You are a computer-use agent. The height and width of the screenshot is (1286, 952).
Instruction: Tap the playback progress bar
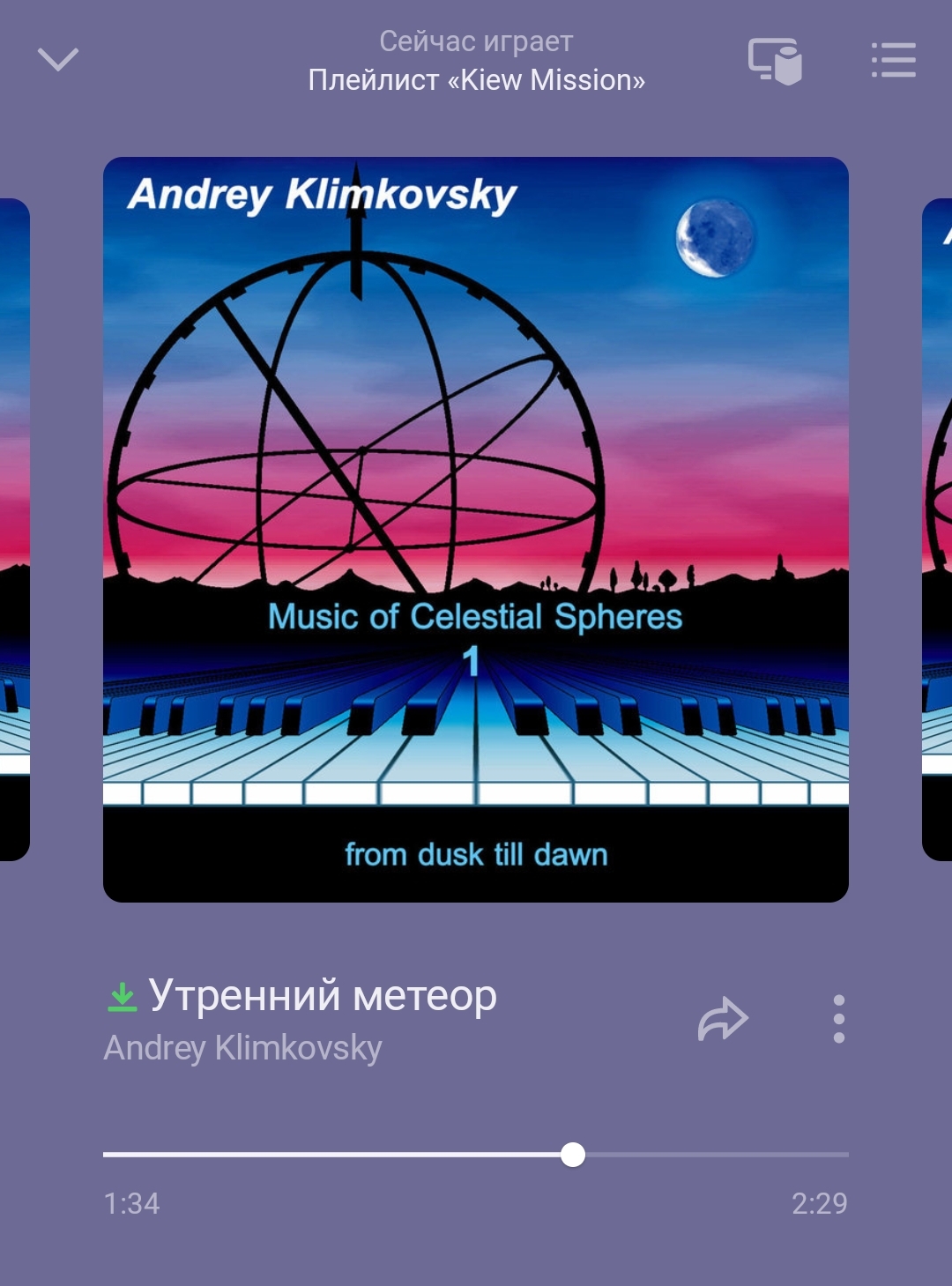coord(476,1155)
